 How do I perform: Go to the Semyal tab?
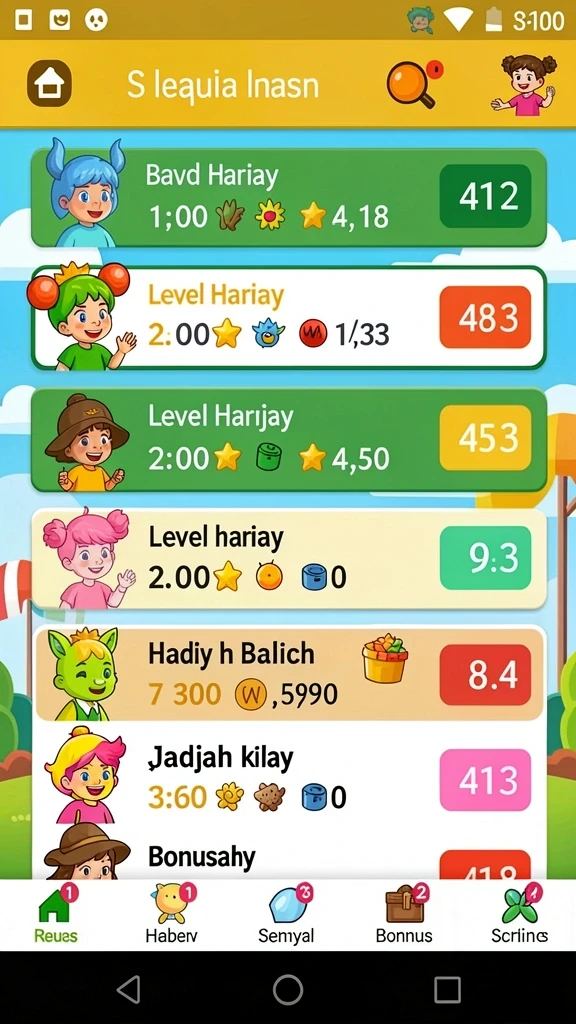click(x=287, y=914)
